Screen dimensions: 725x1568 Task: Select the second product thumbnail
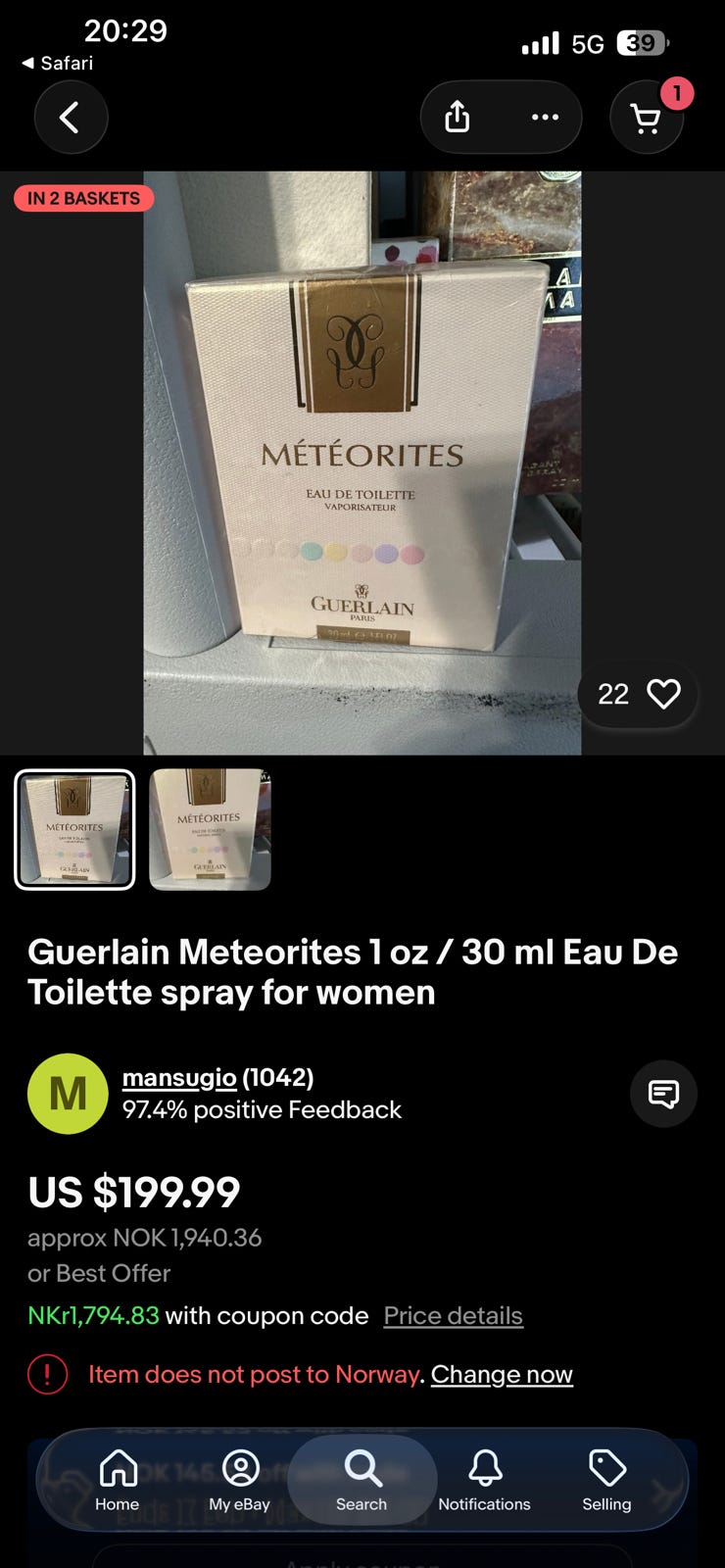click(x=209, y=829)
